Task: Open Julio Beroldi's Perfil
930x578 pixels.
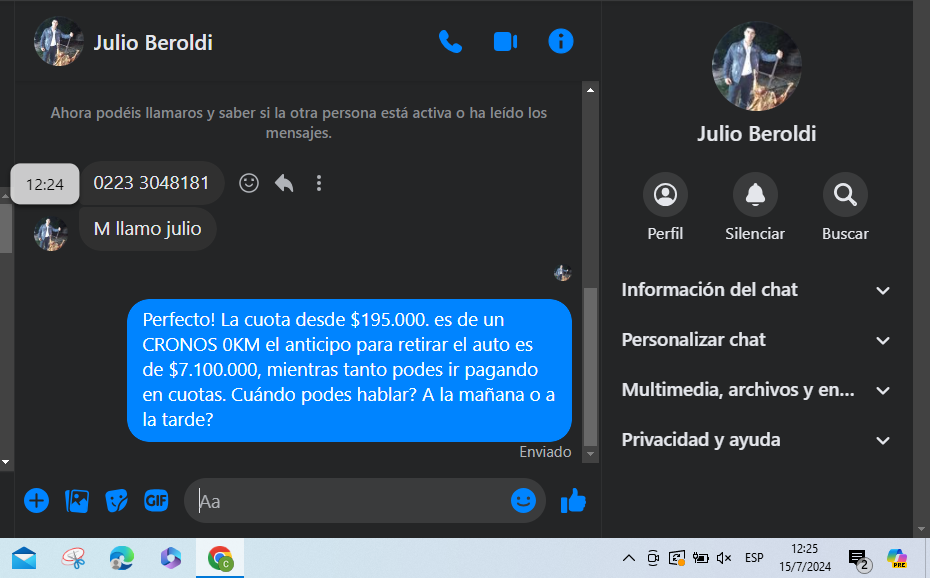Action: 665,196
